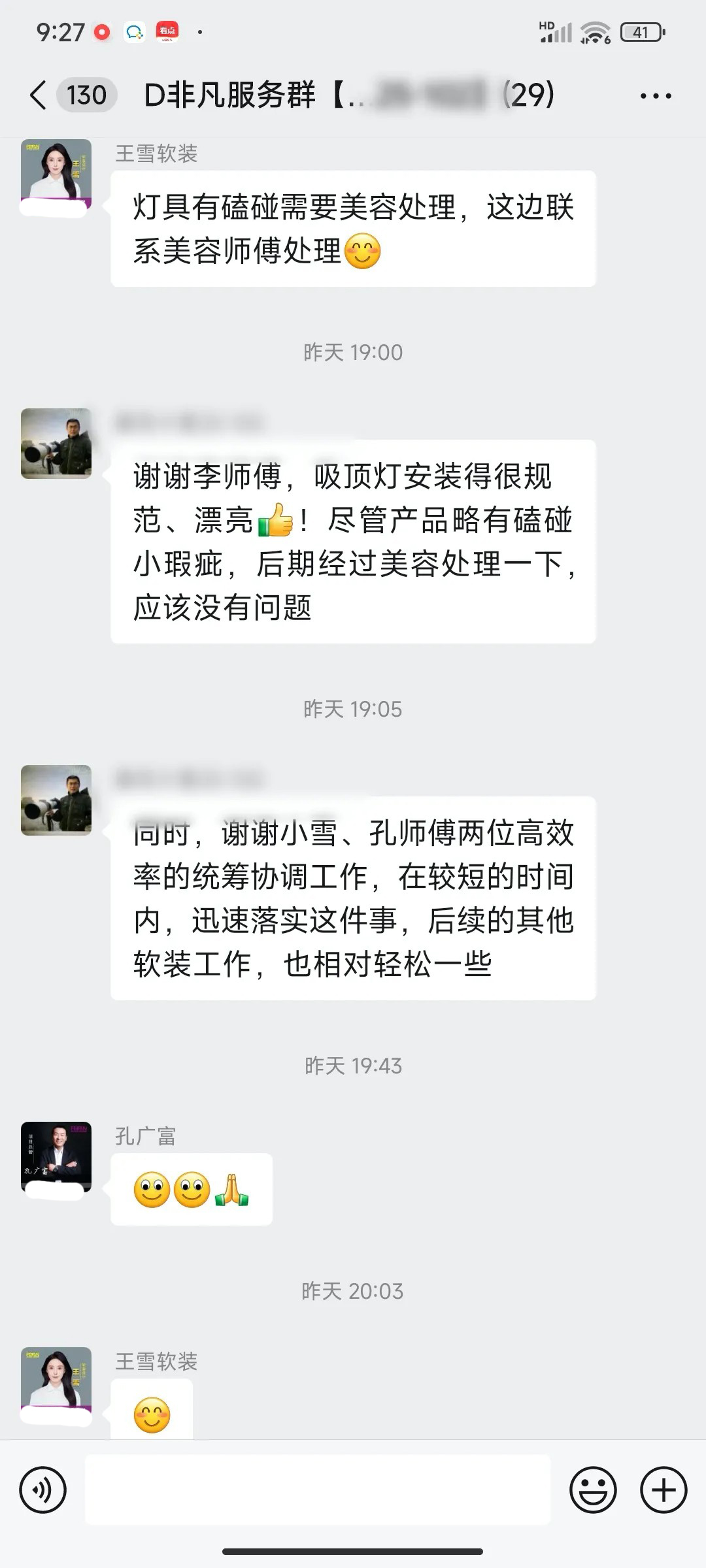Screen dimensions: 706x1568
Task: Open the plus attachment menu
Action: click(663, 1490)
